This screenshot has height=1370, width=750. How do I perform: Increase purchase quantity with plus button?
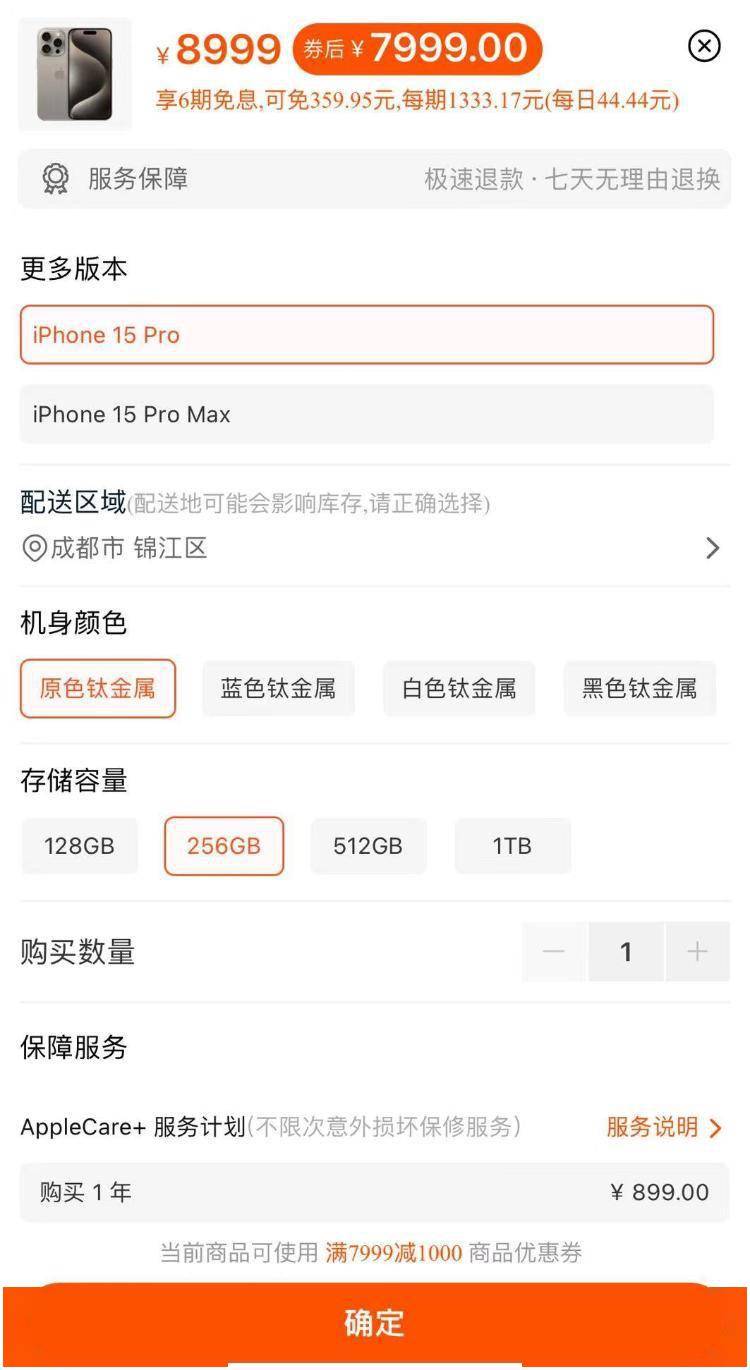(x=697, y=952)
